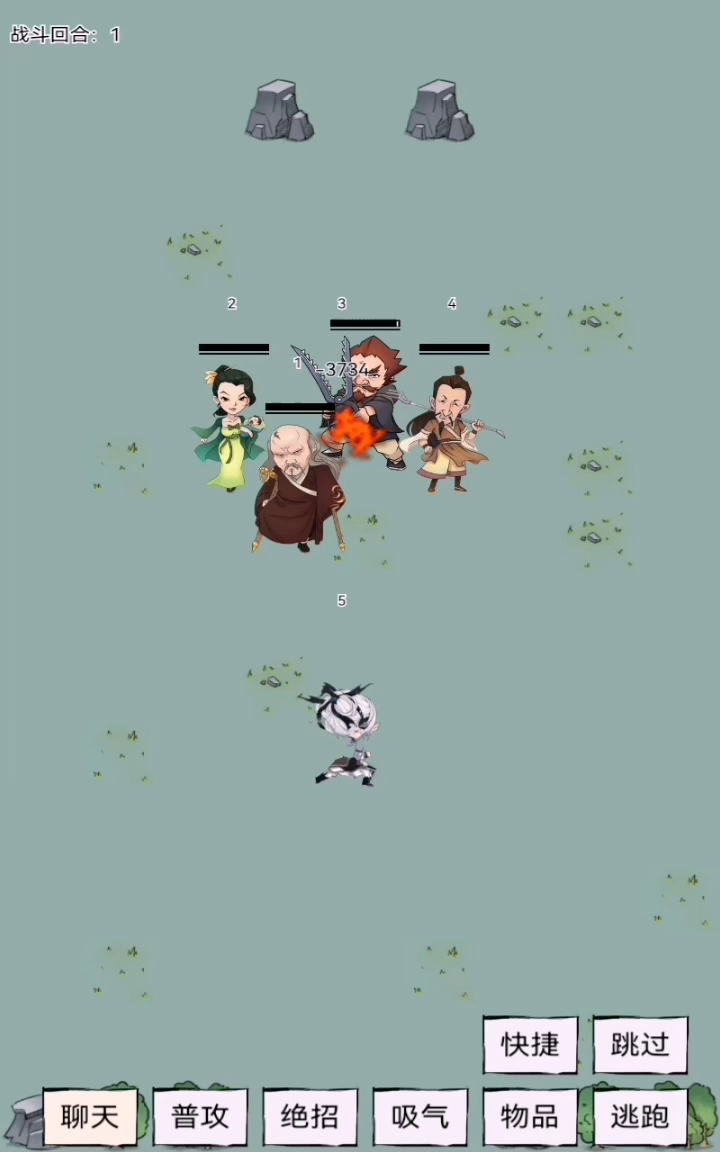Flee battle with 逃跑
Image resolution: width=720 pixels, height=1152 pixels.
click(641, 1117)
